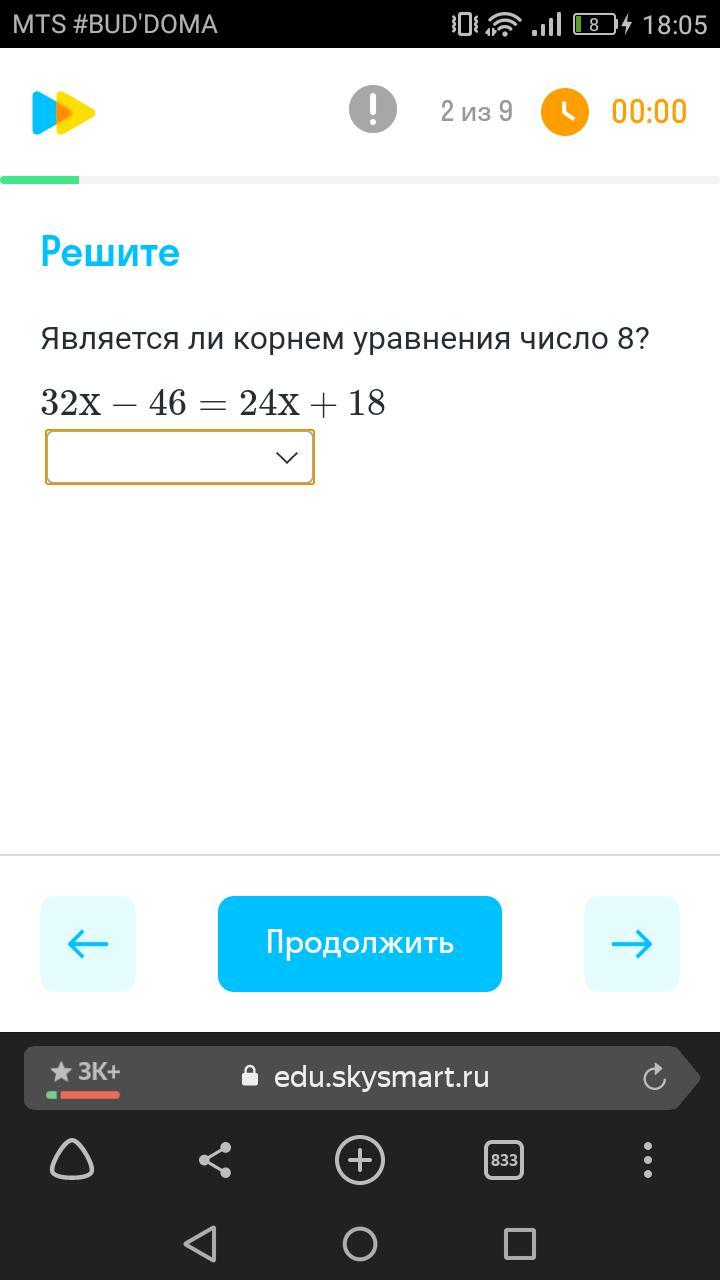Open the tabs switcher showing 833
Viewport: 720px width, 1280px height.
(x=504, y=1160)
